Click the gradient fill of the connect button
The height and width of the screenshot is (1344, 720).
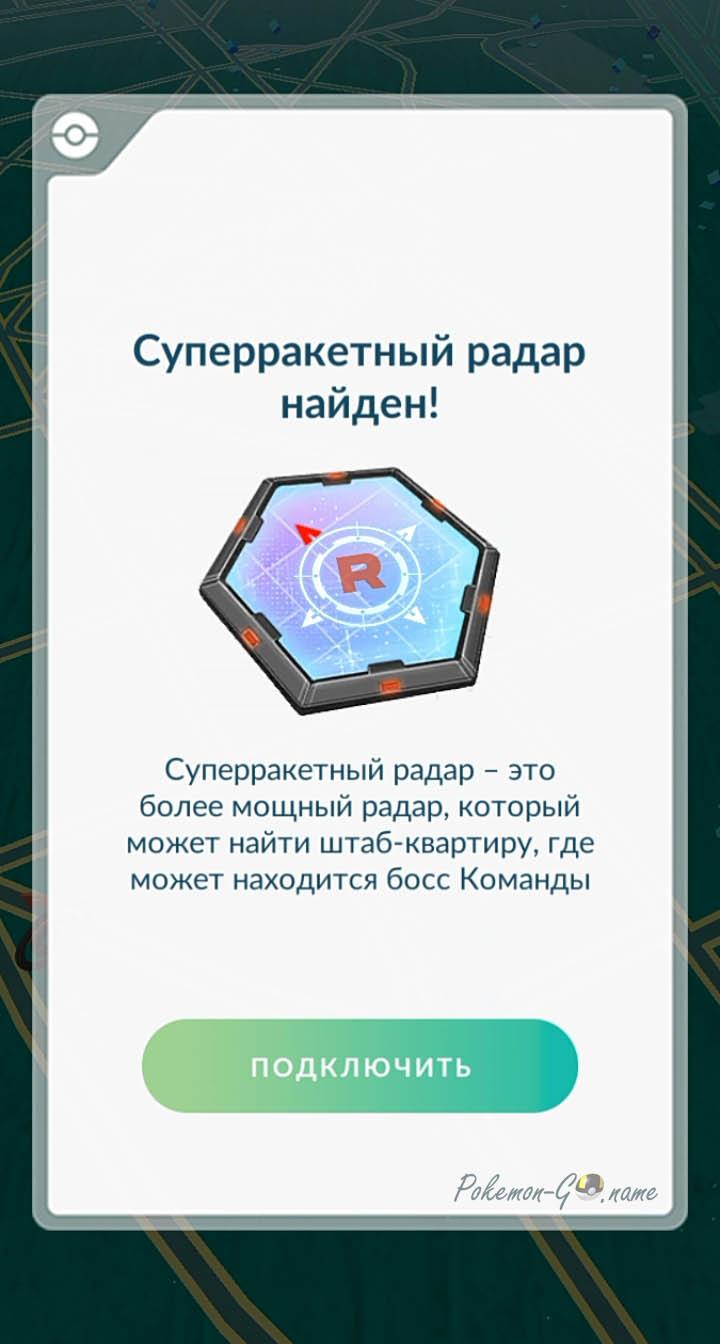click(x=360, y=1067)
